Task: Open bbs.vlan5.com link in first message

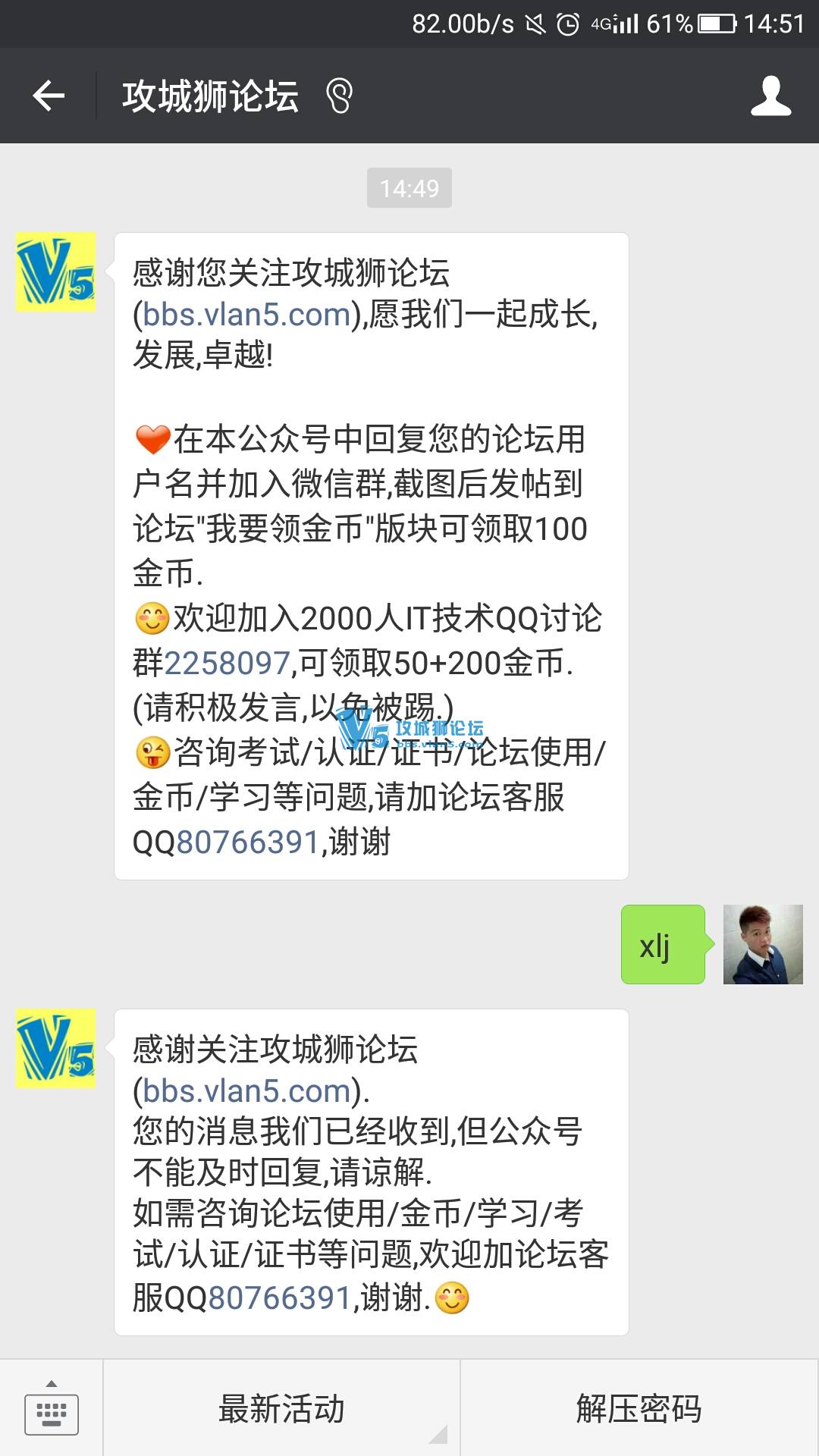Action: click(246, 314)
